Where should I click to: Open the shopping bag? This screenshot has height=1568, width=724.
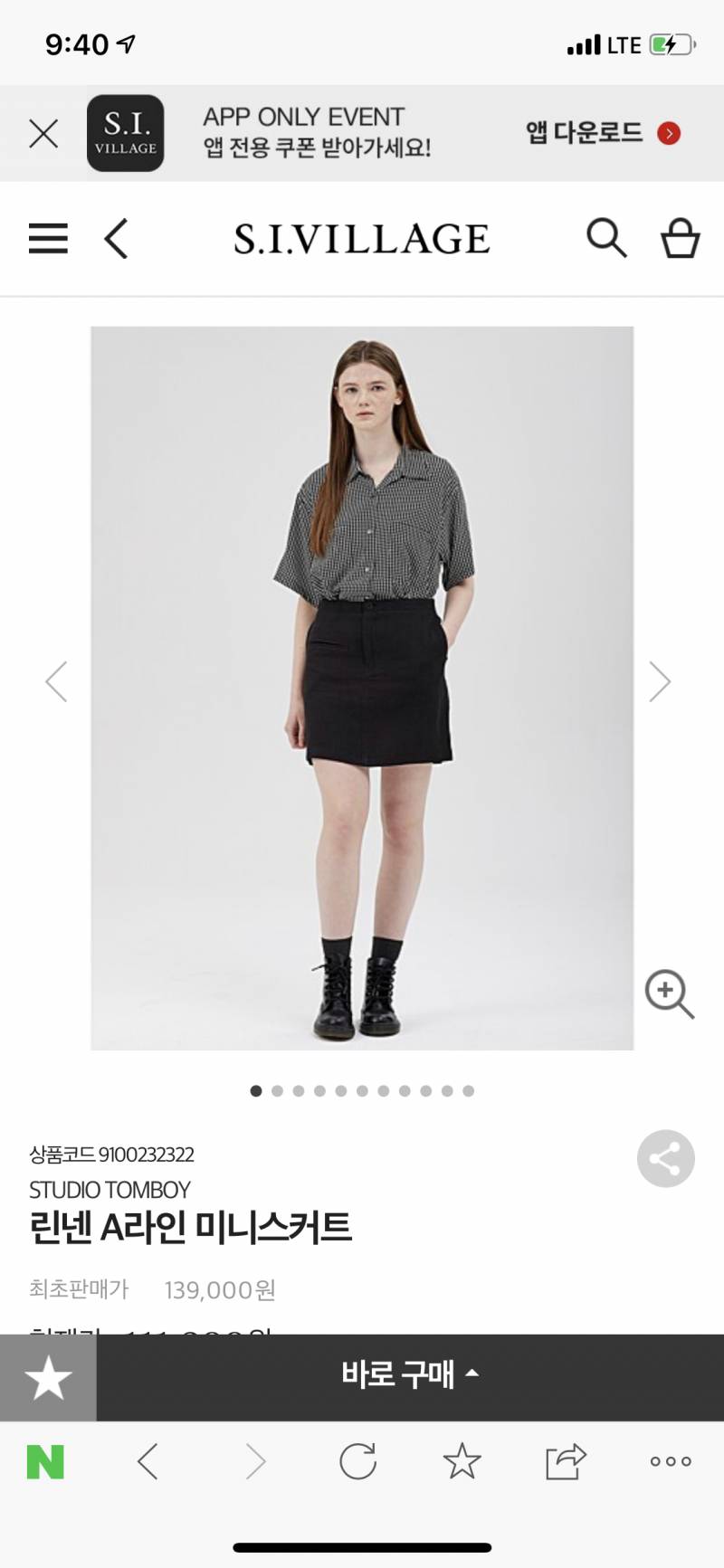click(680, 238)
